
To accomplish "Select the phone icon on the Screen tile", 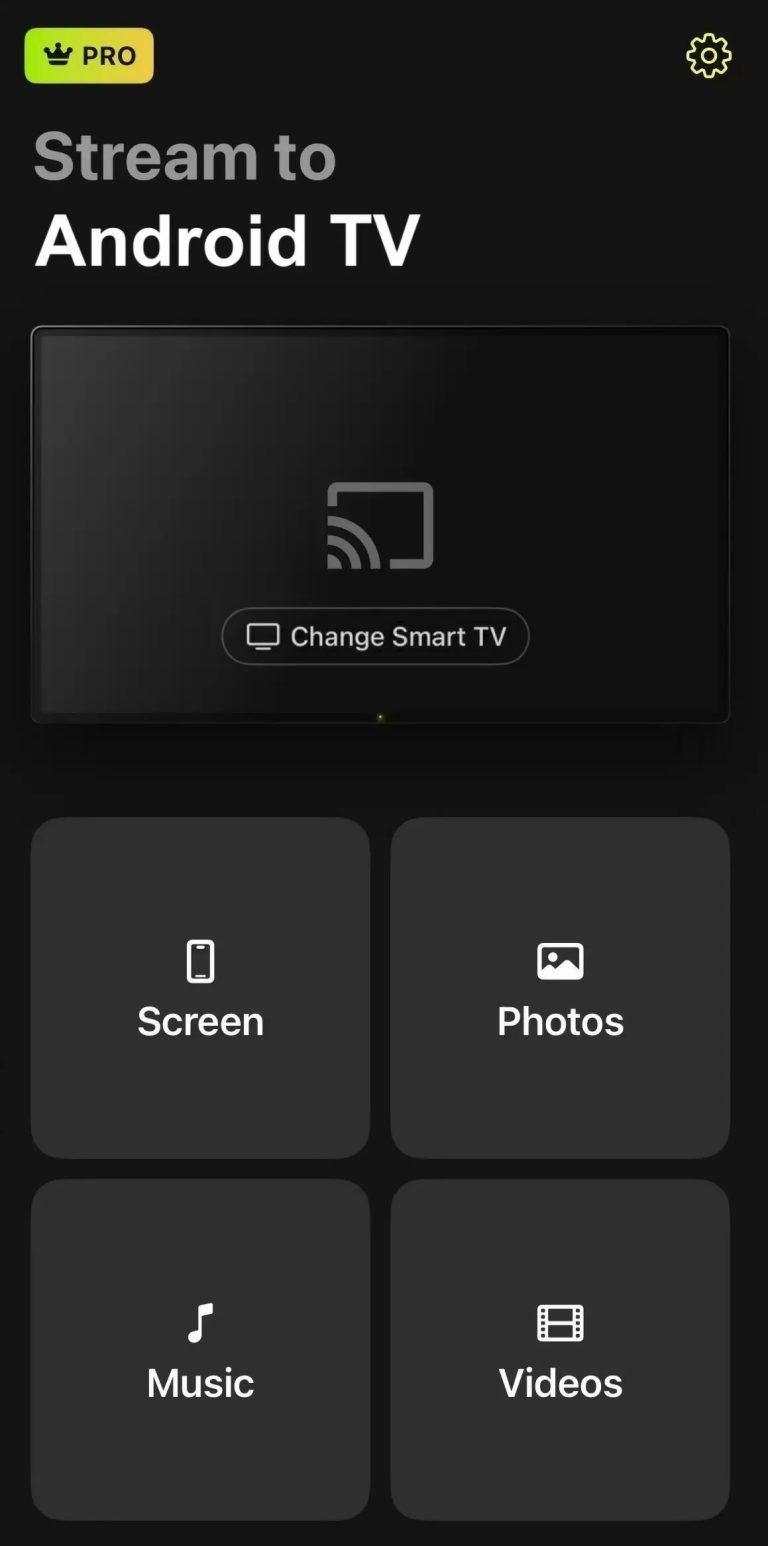I will click(x=200, y=959).
